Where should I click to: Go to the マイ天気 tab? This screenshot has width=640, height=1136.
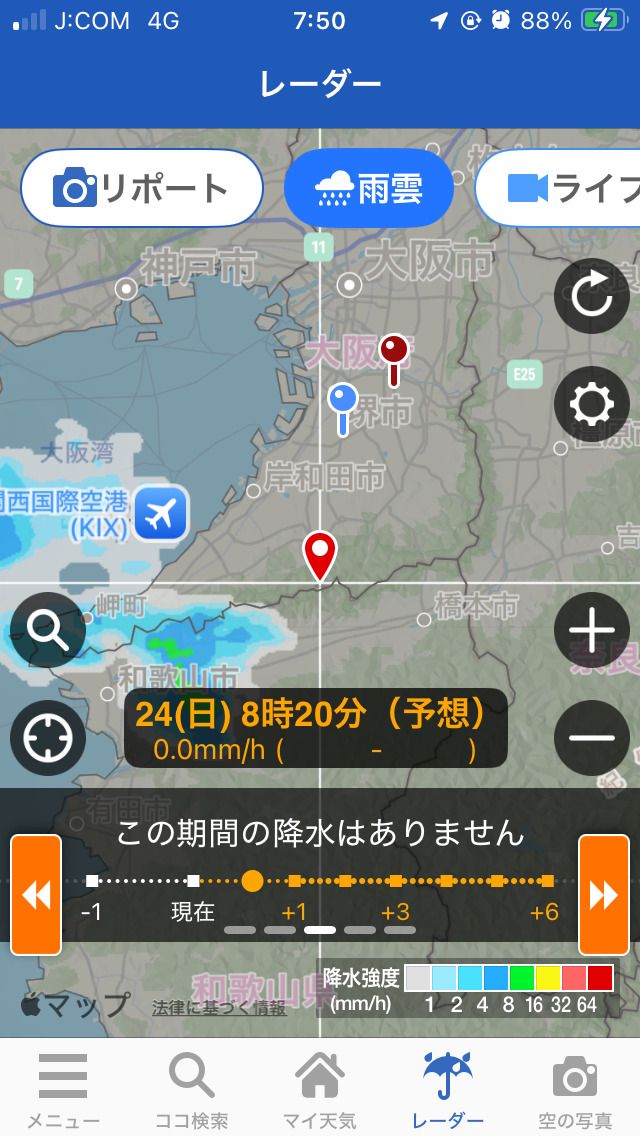coord(320,1088)
